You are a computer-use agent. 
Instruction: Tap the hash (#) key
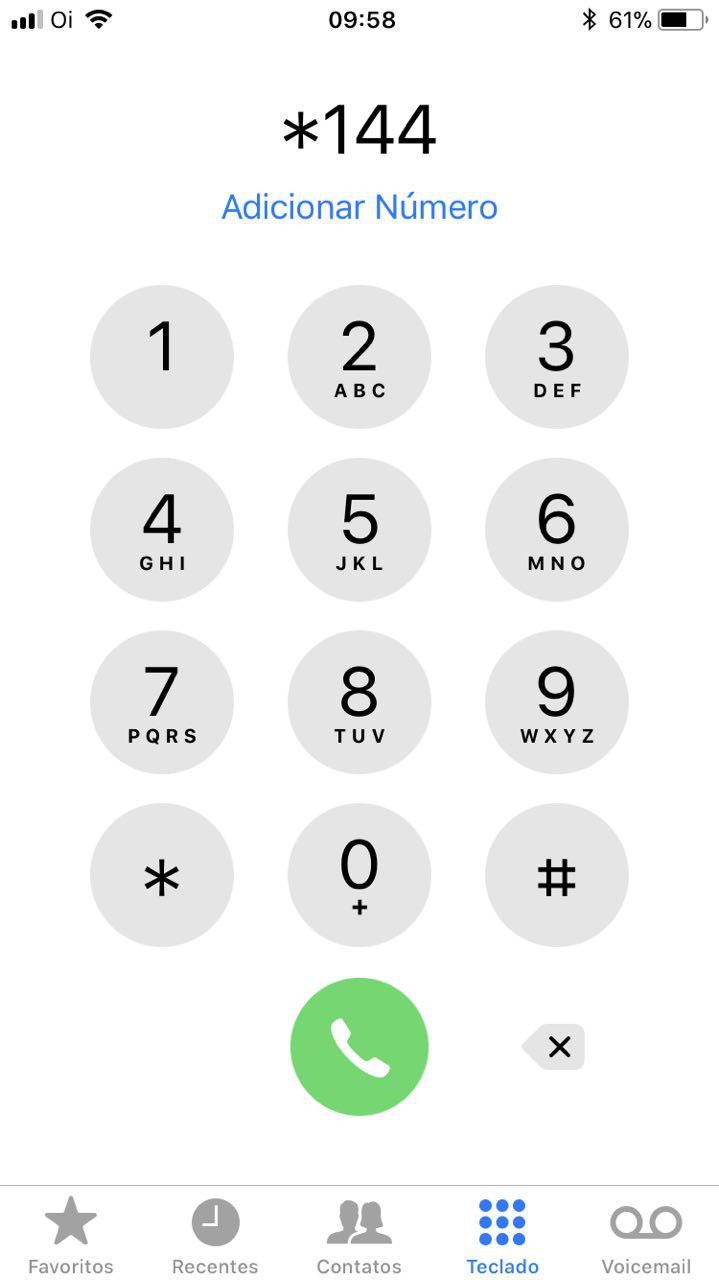pos(556,876)
